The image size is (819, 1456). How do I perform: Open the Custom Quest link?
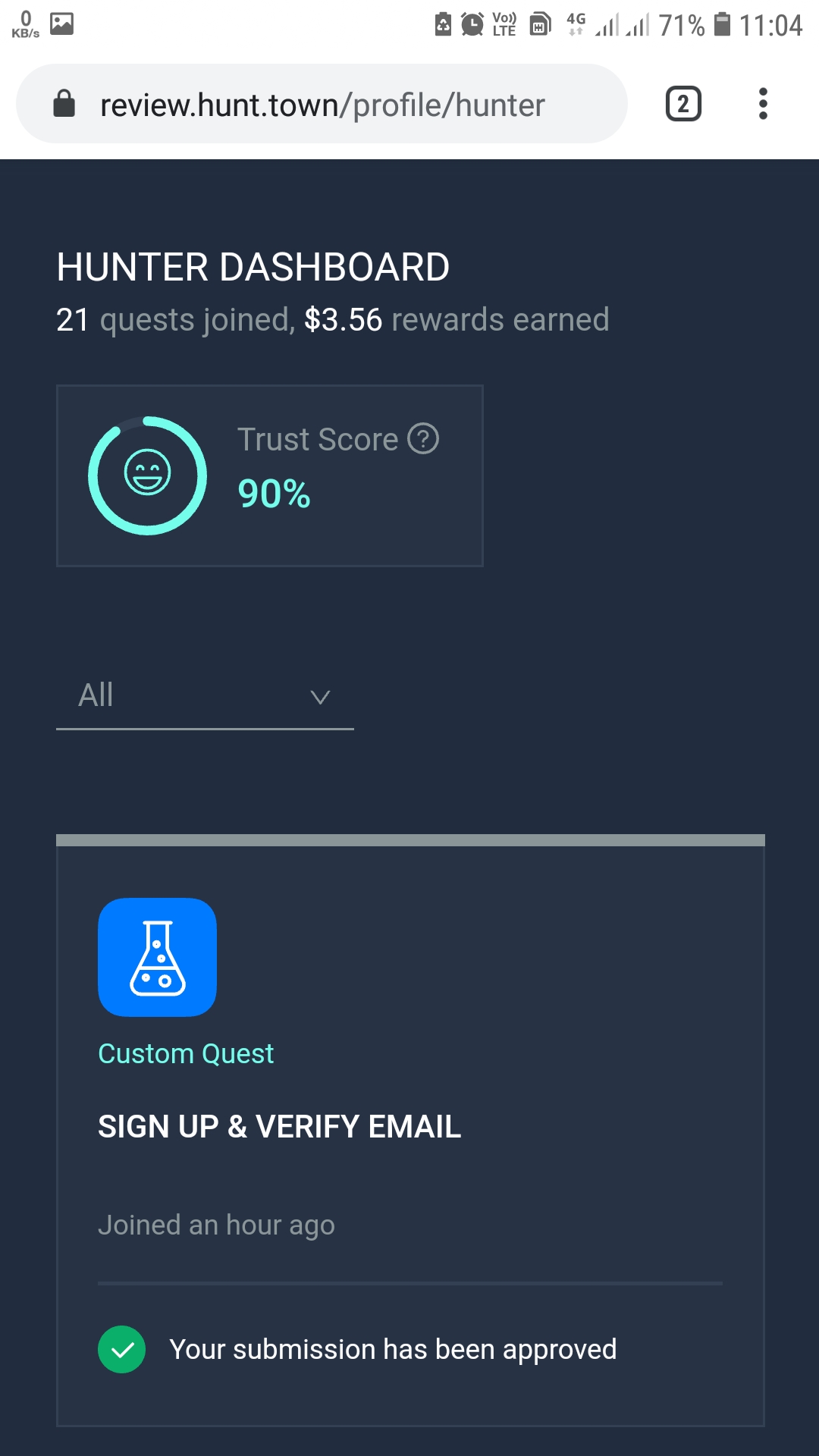[x=186, y=1053]
